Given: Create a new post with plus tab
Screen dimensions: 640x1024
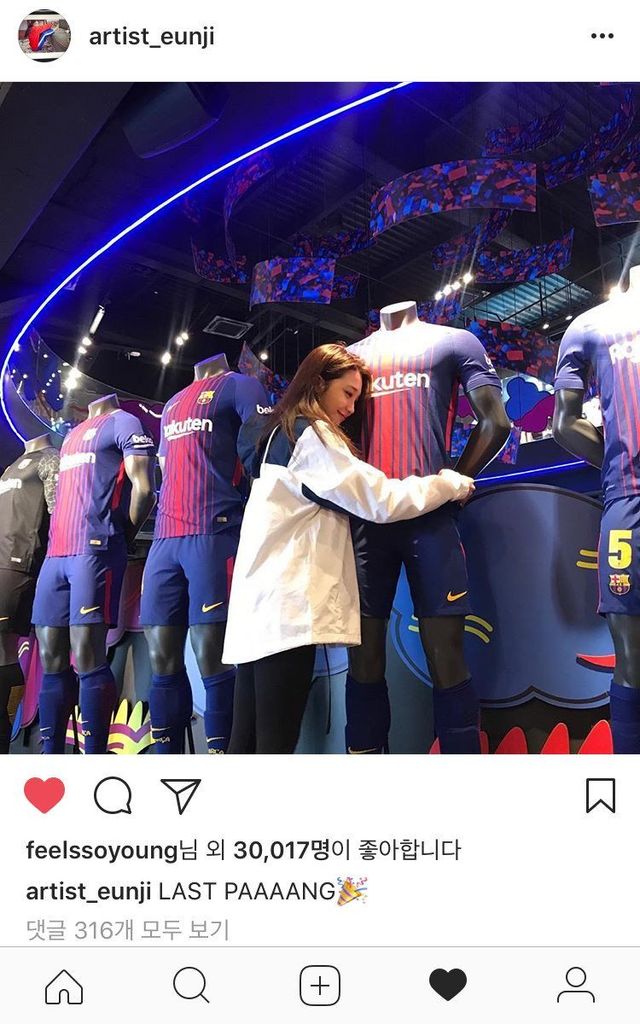Looking at the screenshot, I should pyautogui.click(x=320, y=986).
